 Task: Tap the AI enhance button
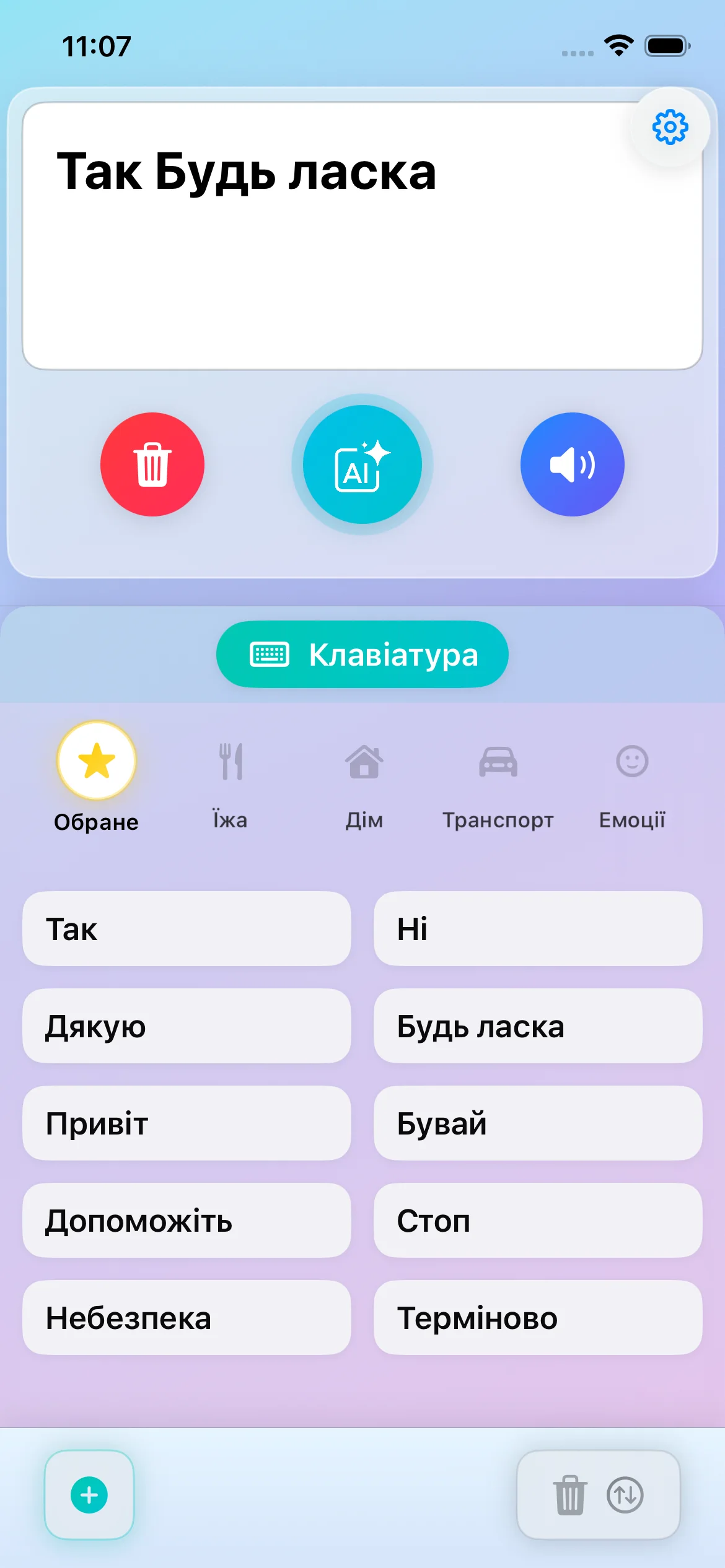(x=362, y=464)
